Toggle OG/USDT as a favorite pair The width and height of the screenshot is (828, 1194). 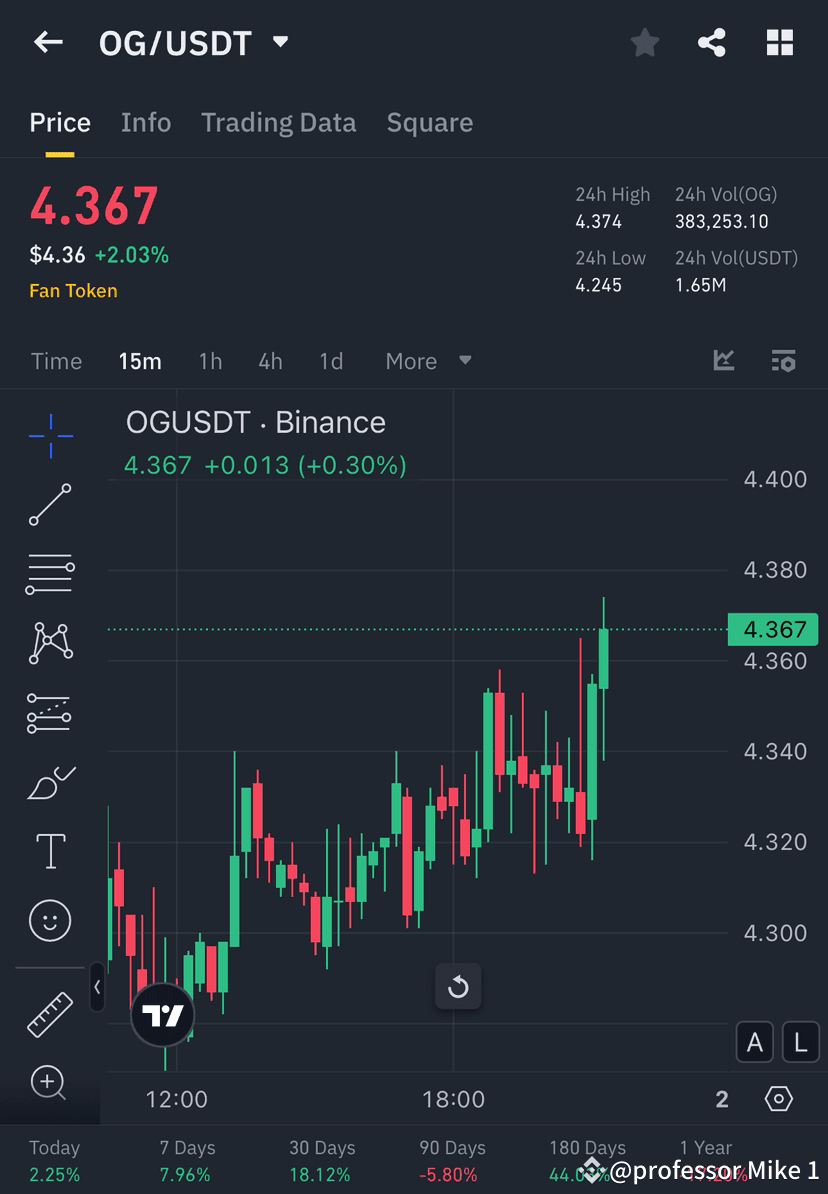(x=644, y=42)
